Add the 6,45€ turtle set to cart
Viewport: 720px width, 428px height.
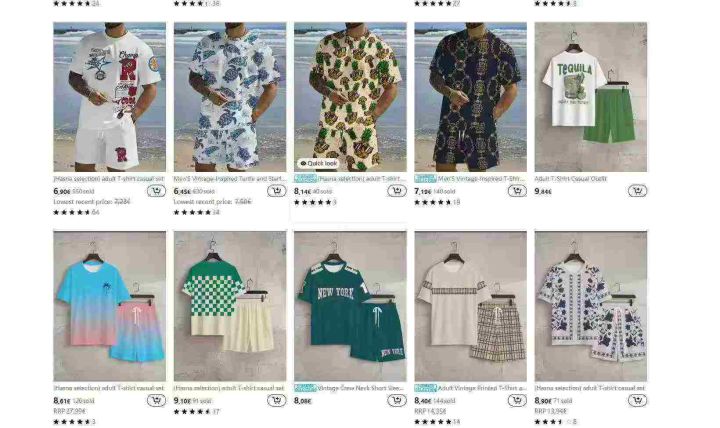click(276, 191)
